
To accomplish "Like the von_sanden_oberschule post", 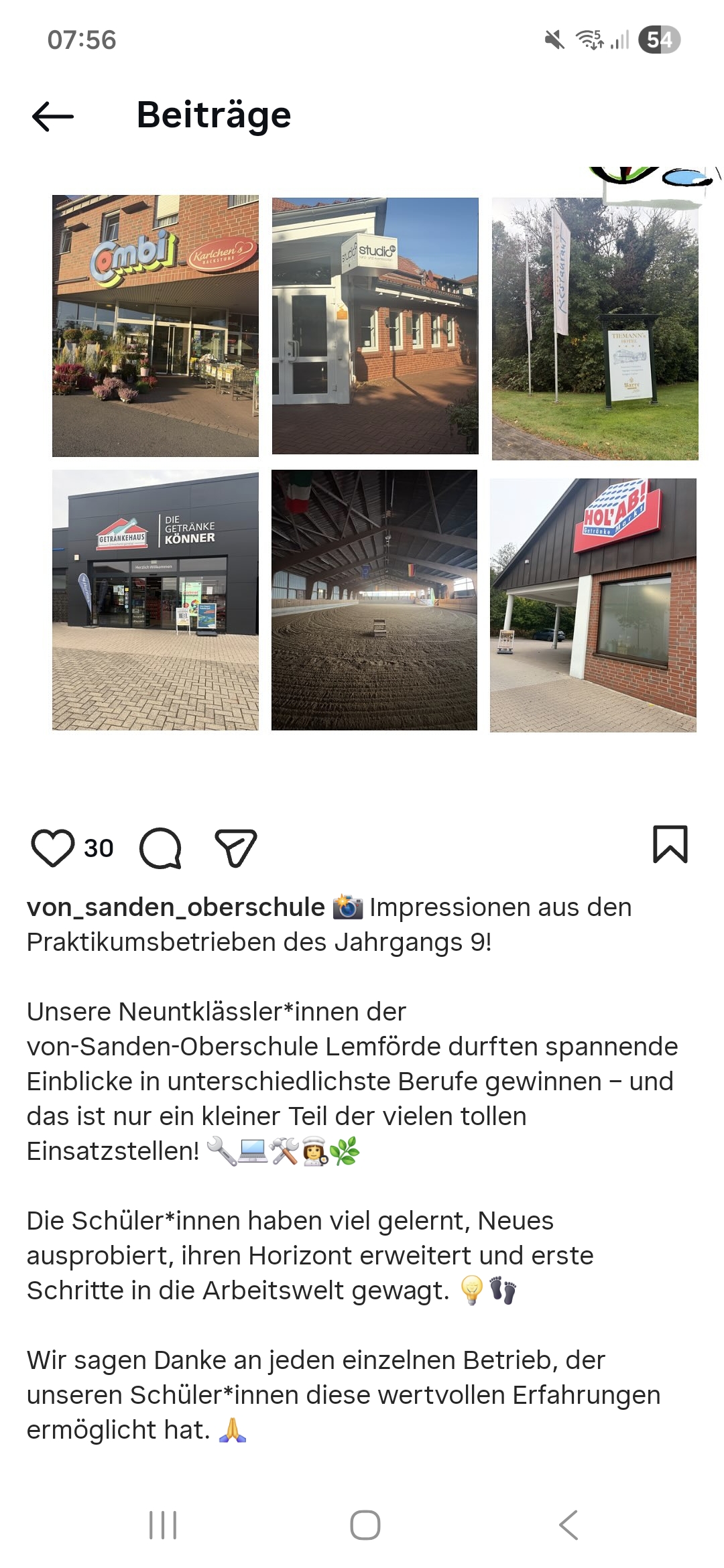I will click(52, 848).
